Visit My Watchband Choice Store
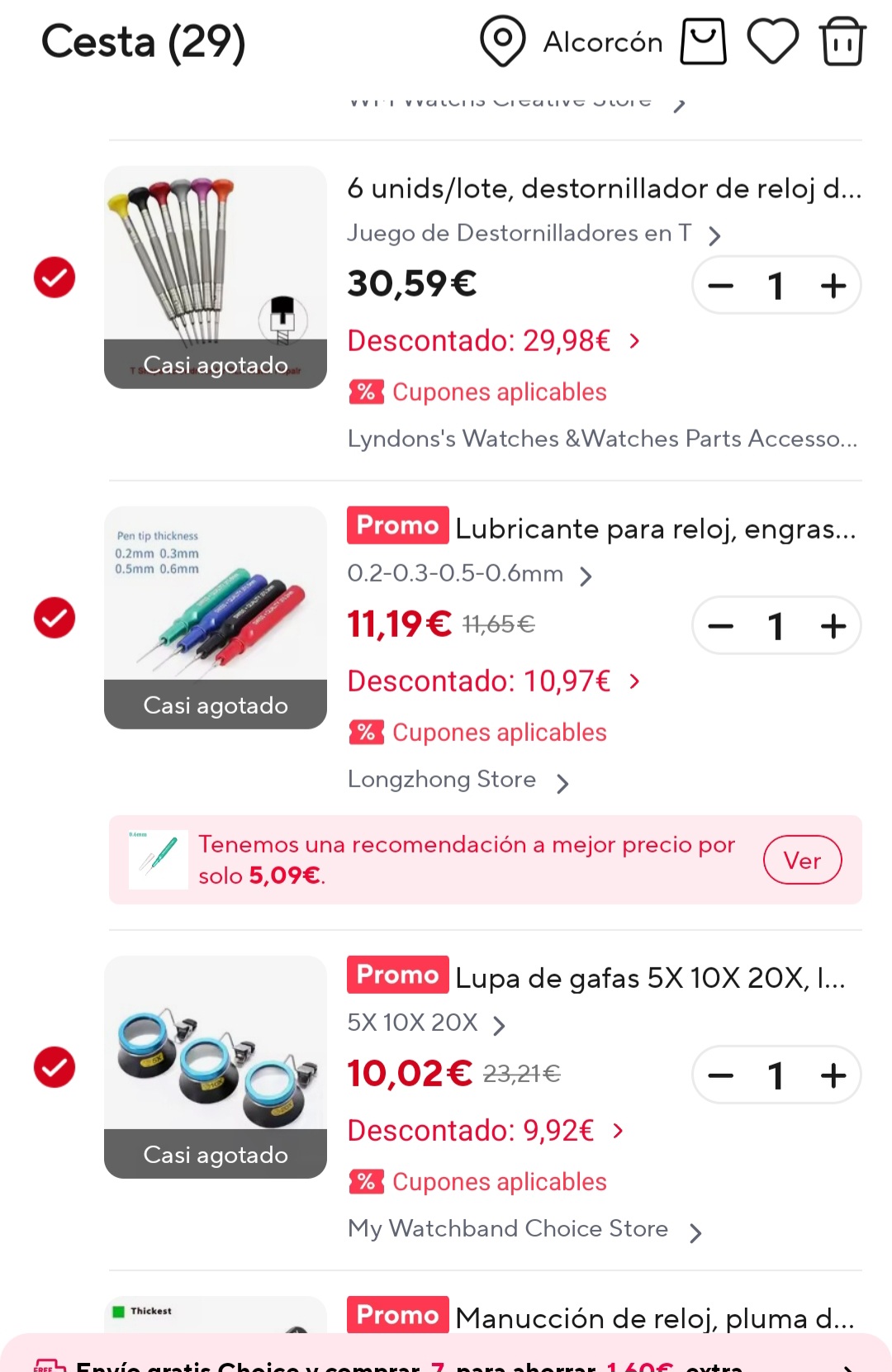The width and height of the screenshot is (892, 1372). tap(524, 1229)
